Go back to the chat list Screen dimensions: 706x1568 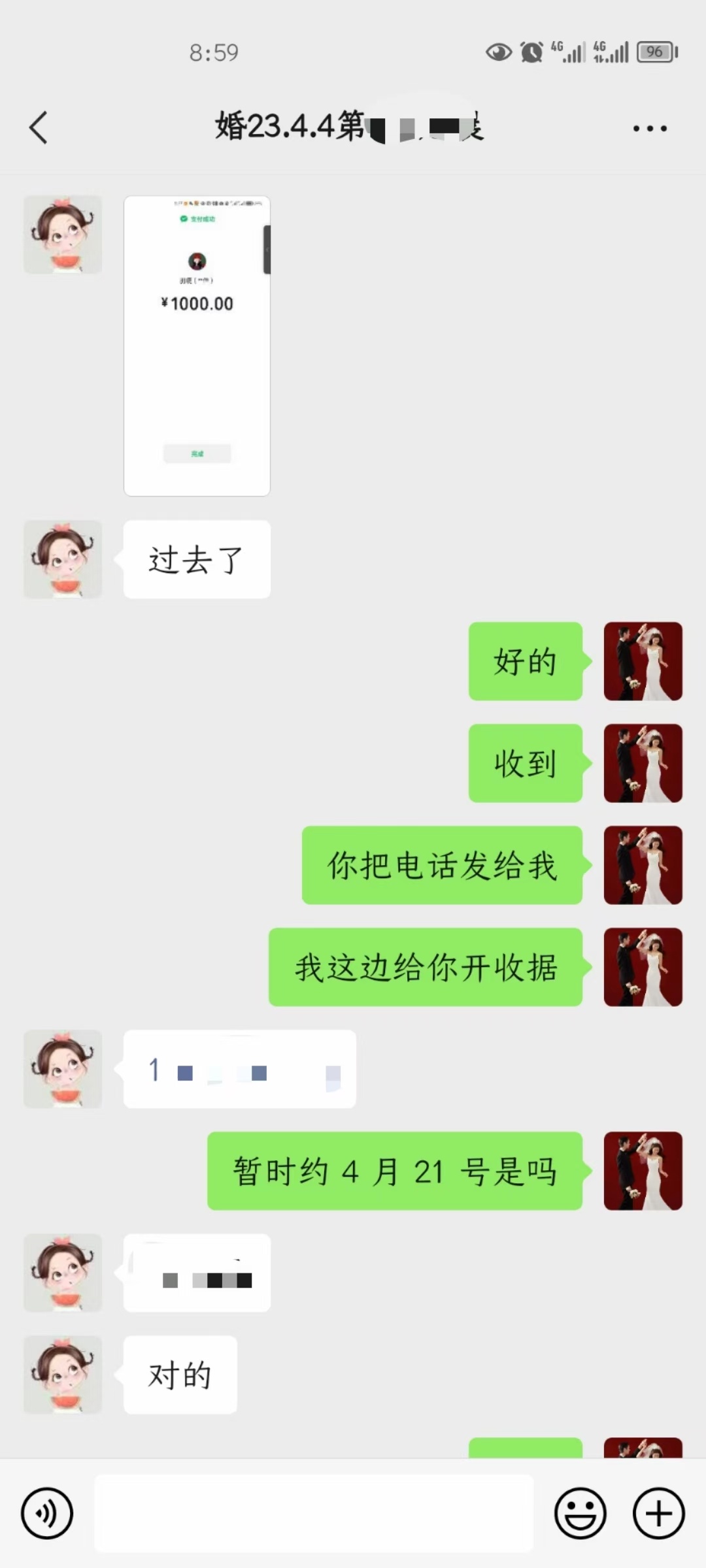[39, 127]
